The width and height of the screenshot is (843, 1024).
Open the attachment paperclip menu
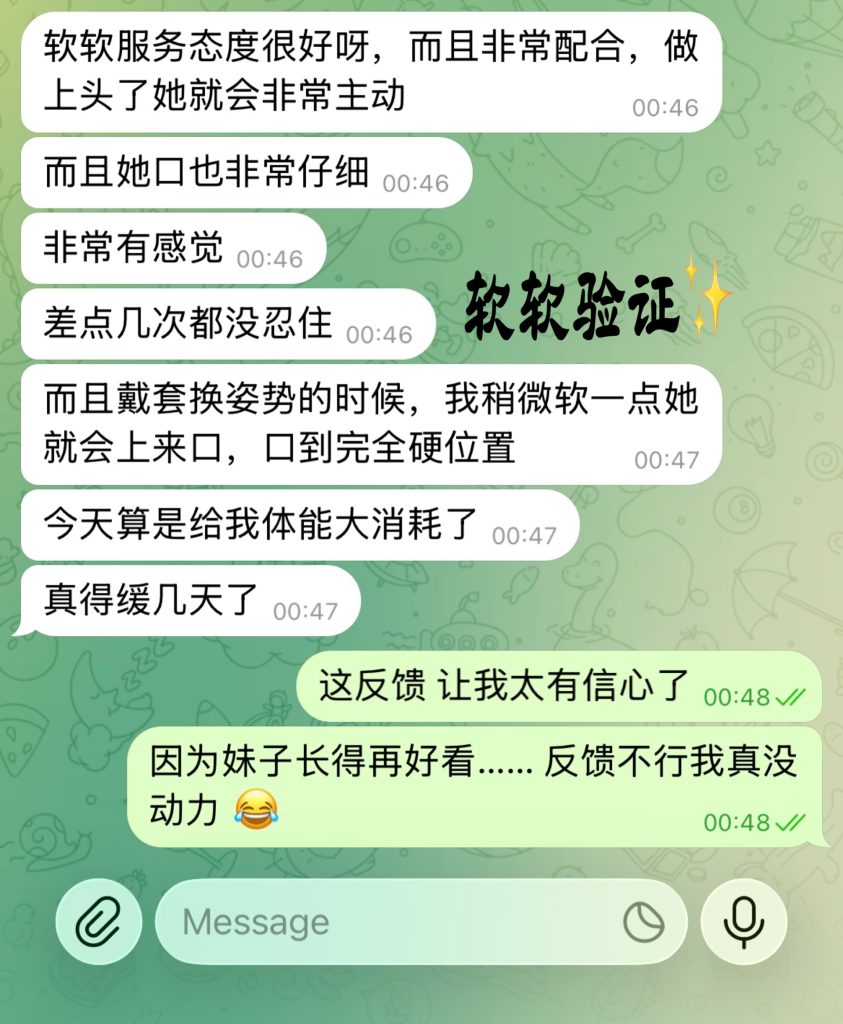click(98, 921)
